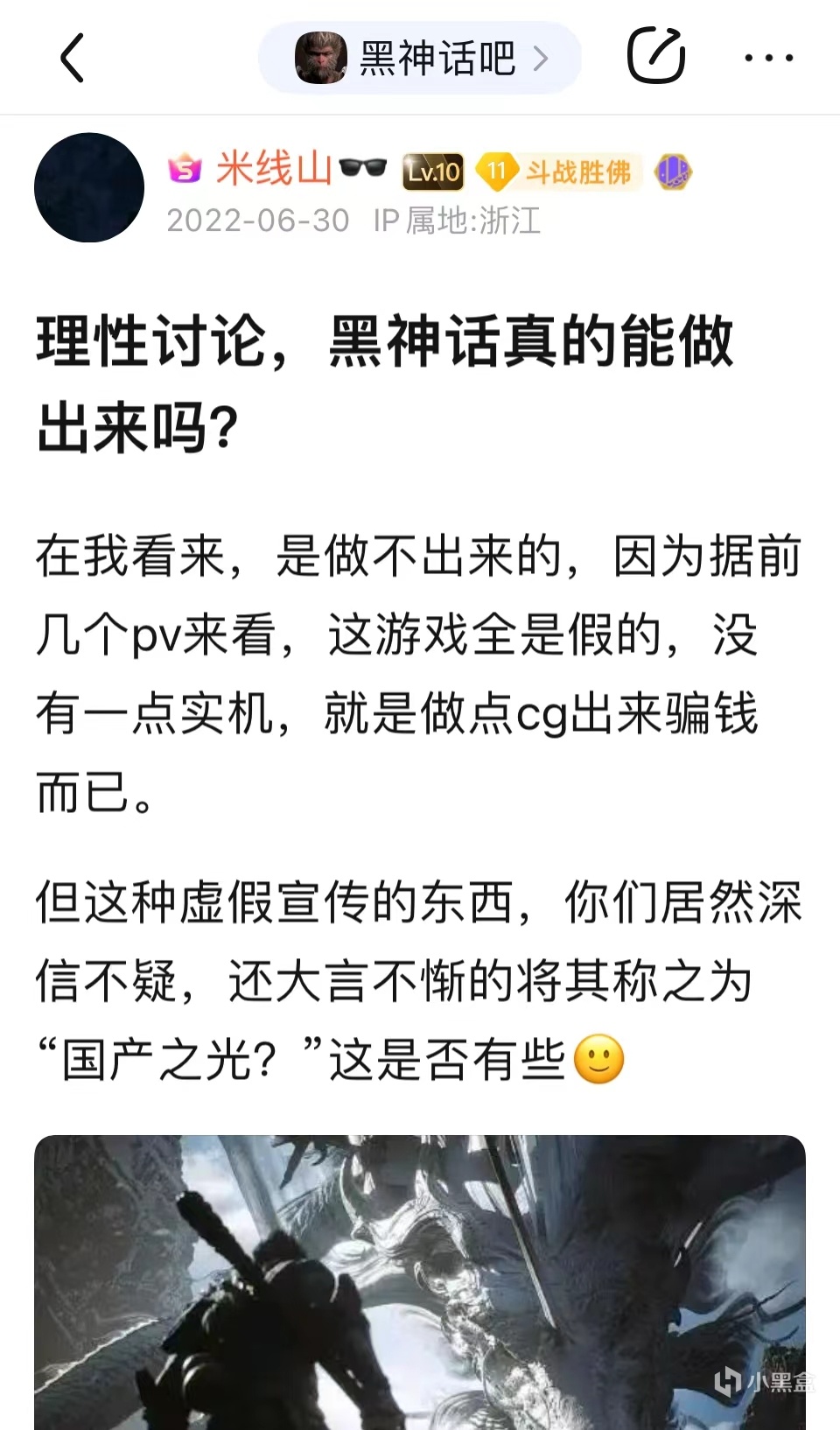Screen dimensions: 840x1430
Task: Open the post's attached game image
Action: click(x=420, y=1281)
